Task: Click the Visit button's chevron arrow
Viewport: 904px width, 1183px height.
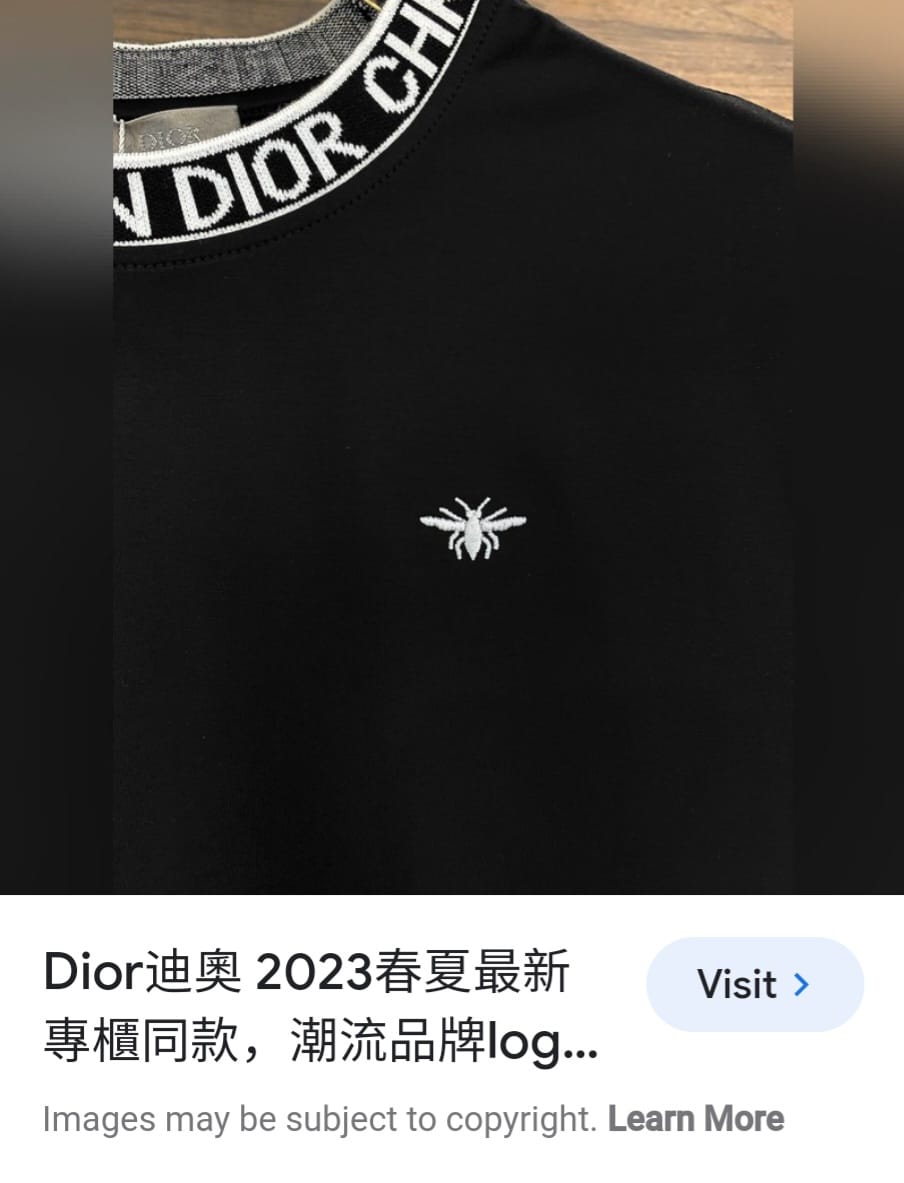Action: point(800,984)
